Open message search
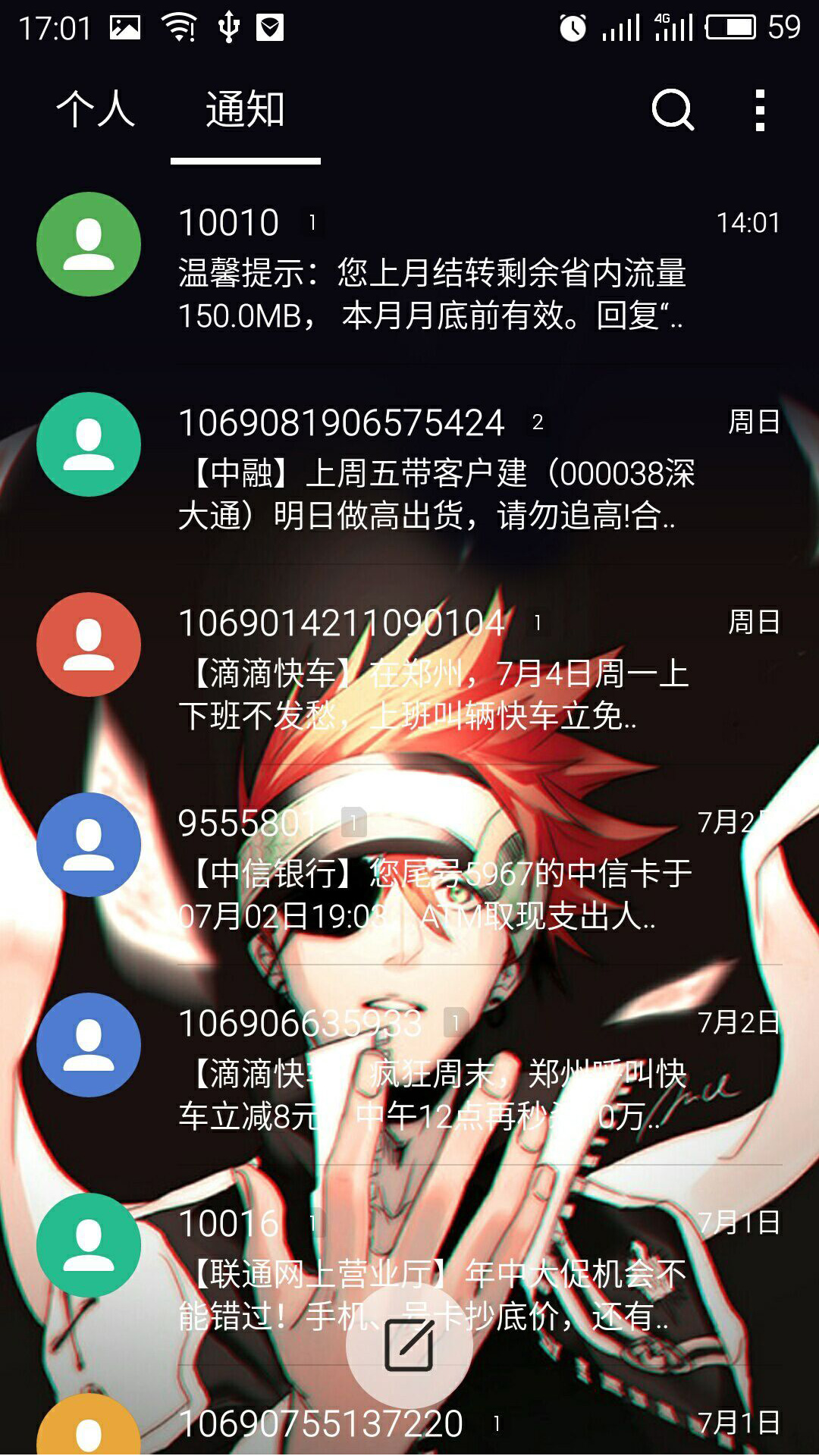This screenshot has height=1456, width=819. [673, 111]
